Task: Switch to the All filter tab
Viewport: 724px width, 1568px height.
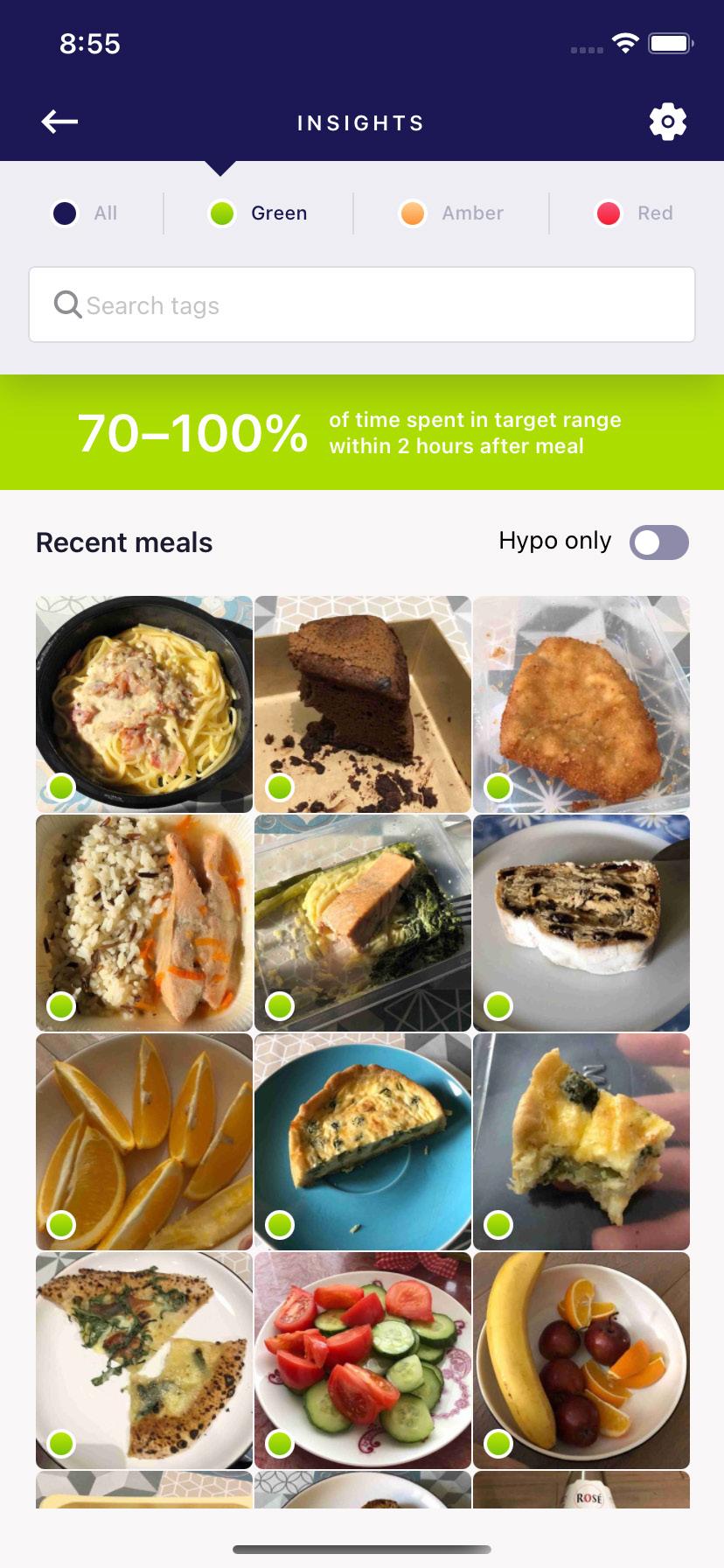Action: coord(86,213)
